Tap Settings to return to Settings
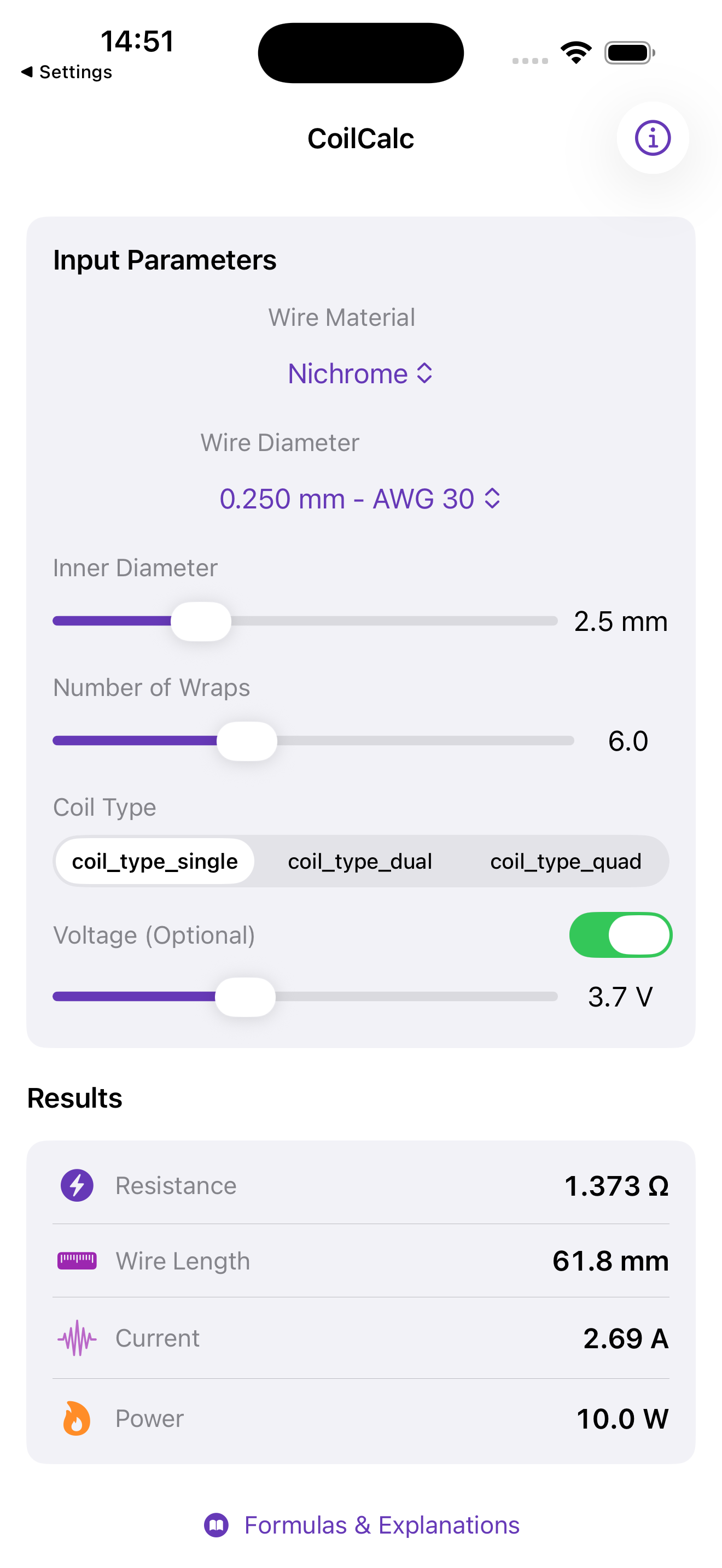 pos(67,72)
